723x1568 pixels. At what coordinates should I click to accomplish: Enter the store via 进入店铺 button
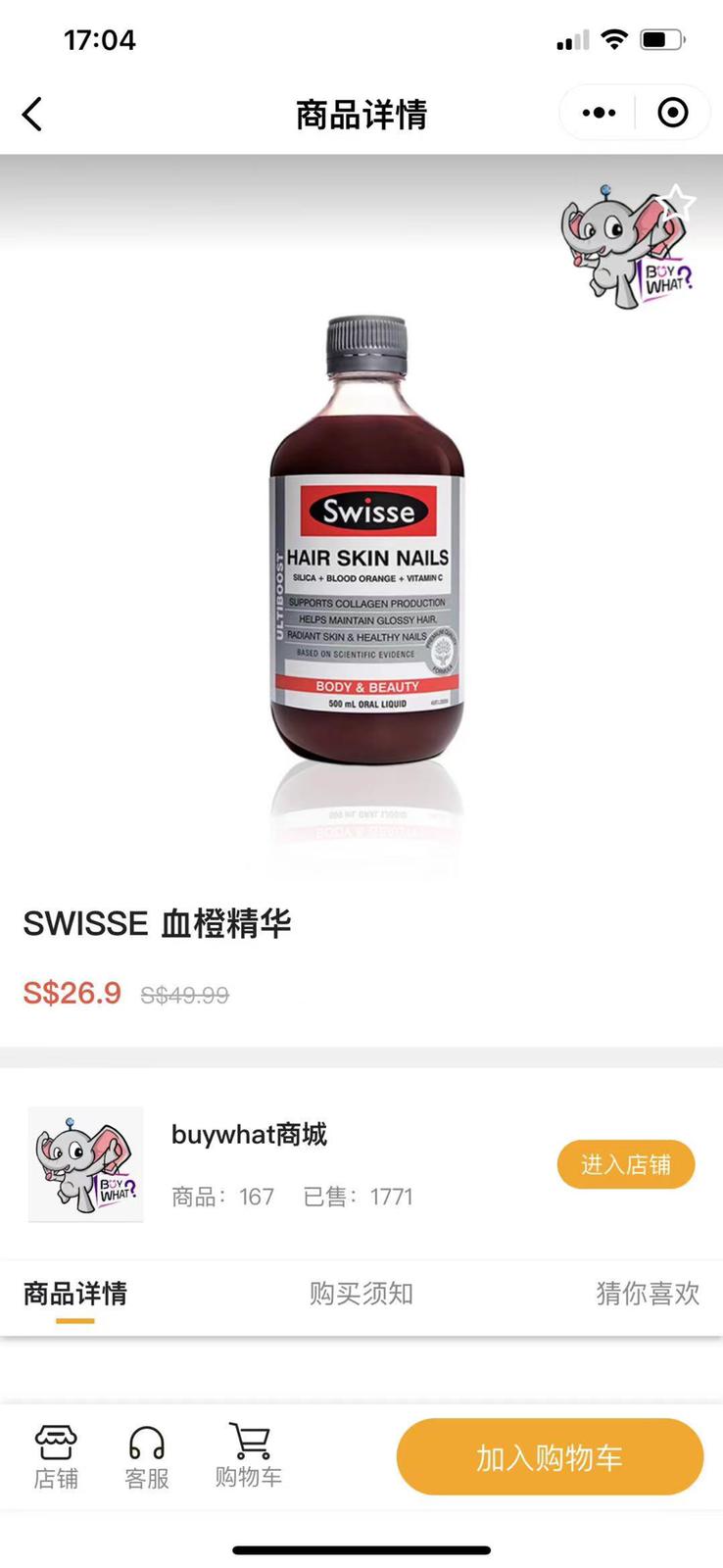click(625, 1164)
